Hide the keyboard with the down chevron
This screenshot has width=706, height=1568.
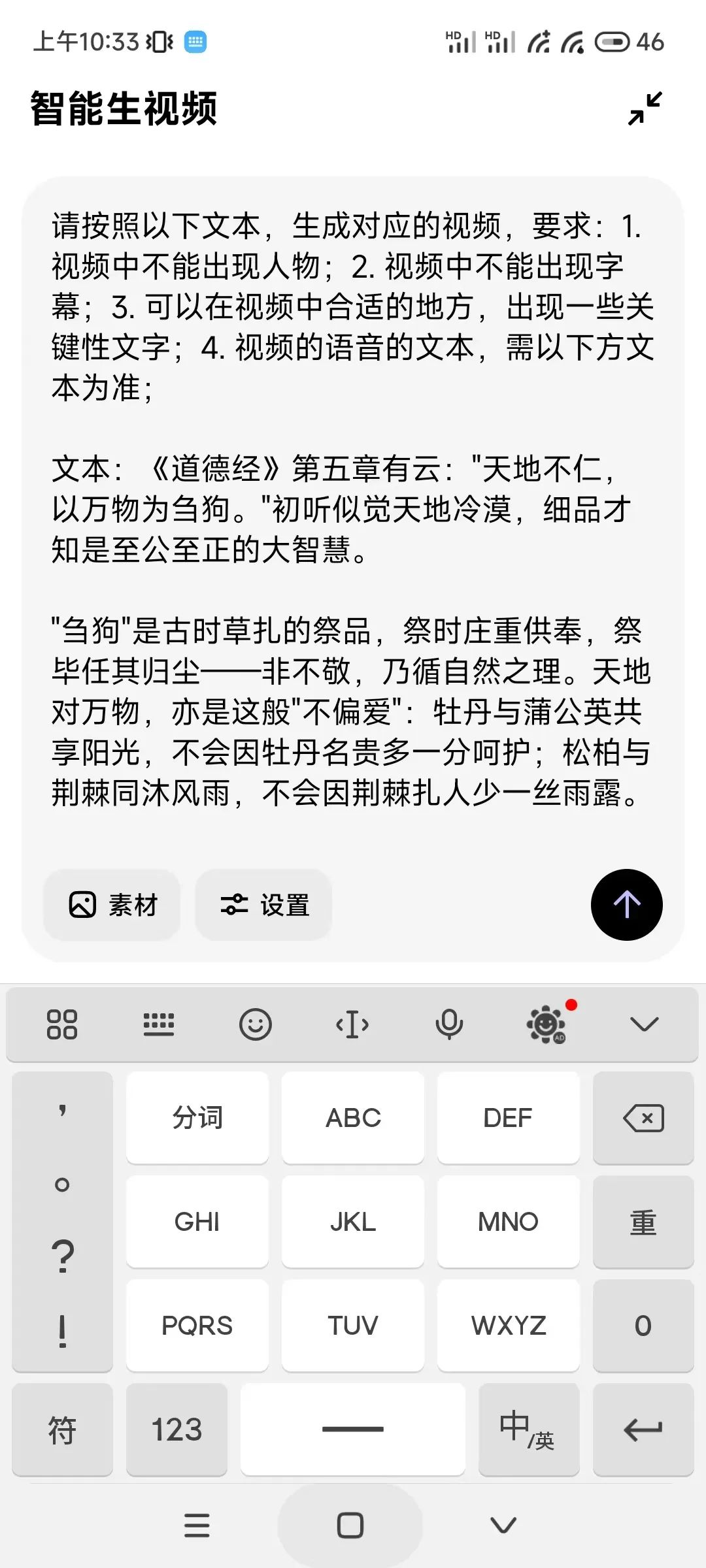point(644,1024)
